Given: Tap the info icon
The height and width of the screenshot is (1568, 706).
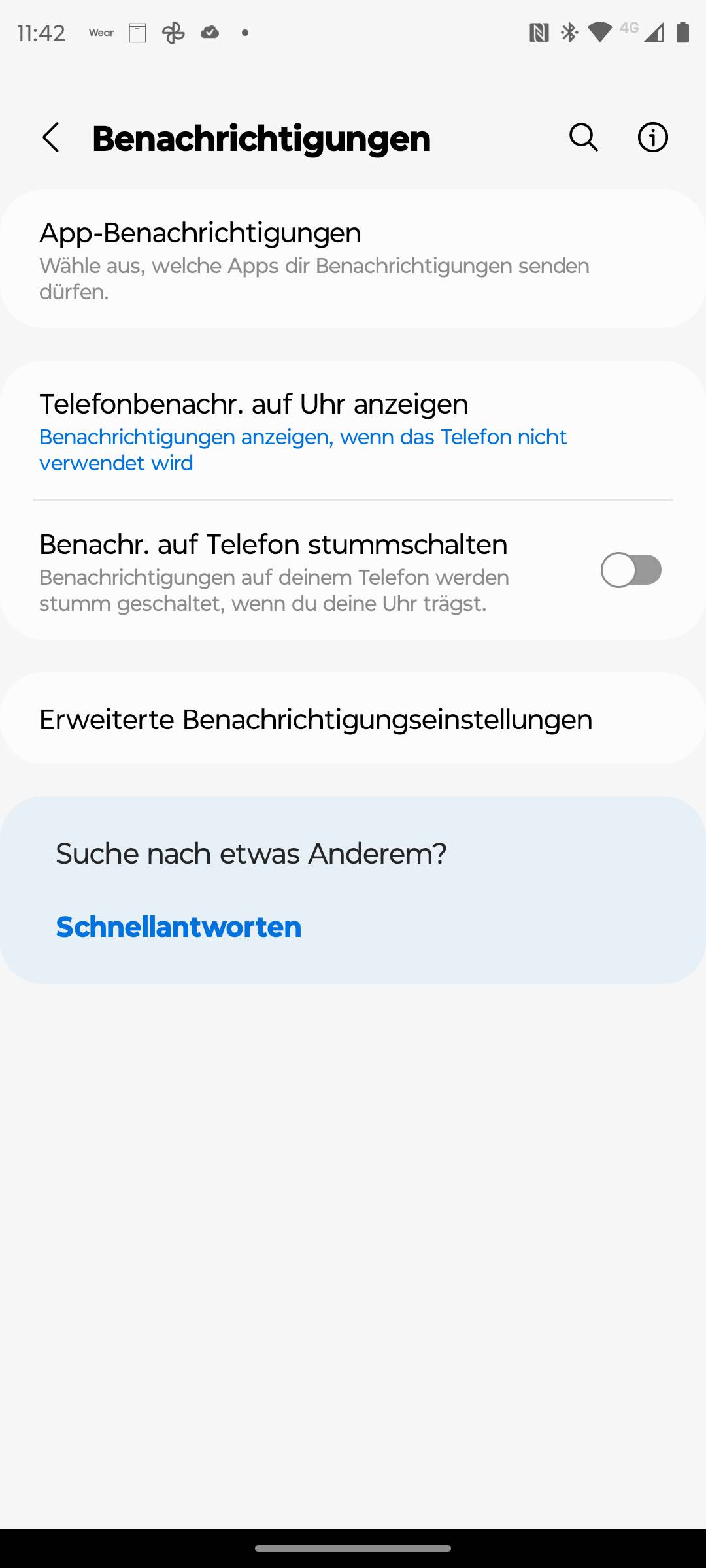Looking at the screenshot, I should (x=652, y=138).
